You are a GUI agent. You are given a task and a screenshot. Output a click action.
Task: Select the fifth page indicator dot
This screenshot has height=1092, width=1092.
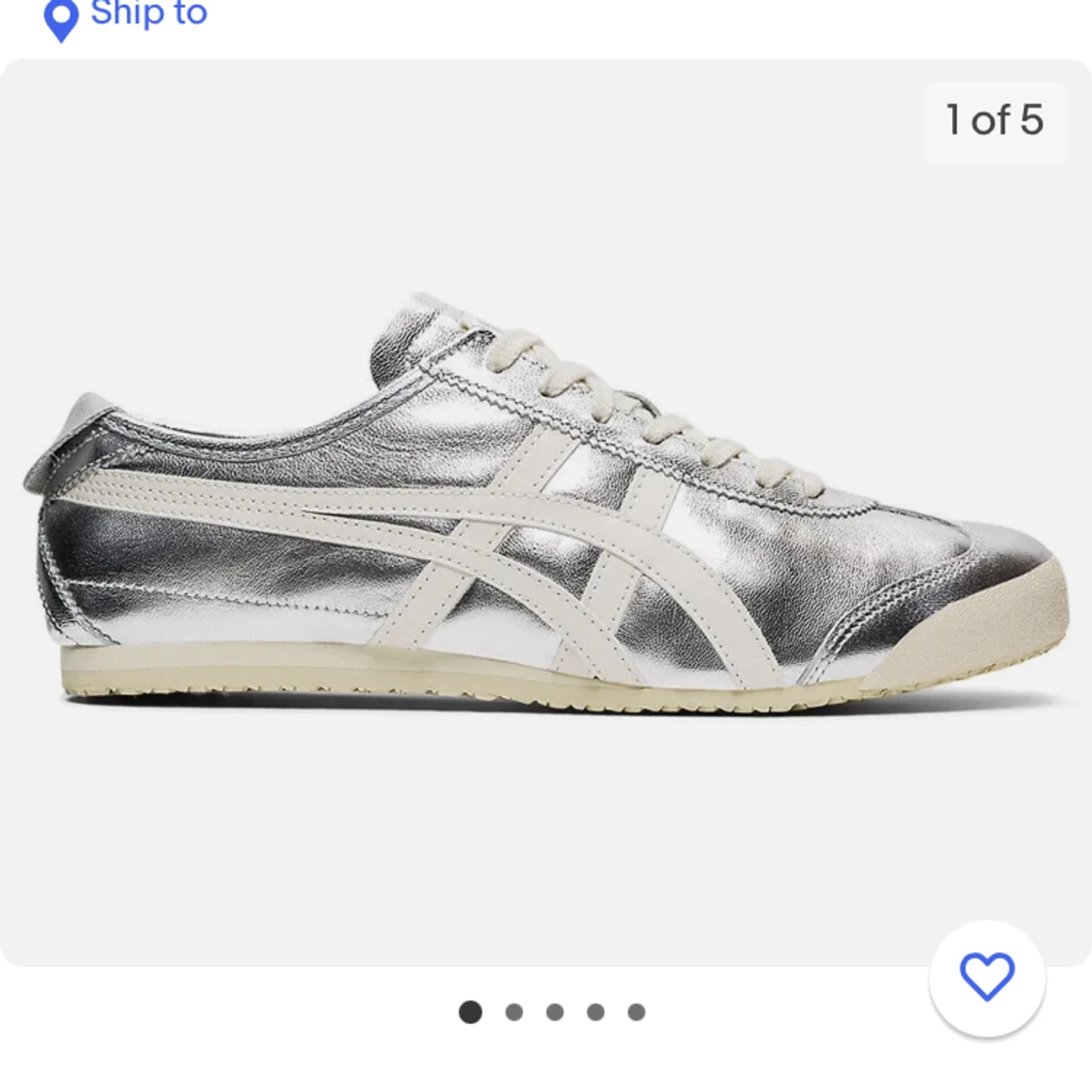637,1012
